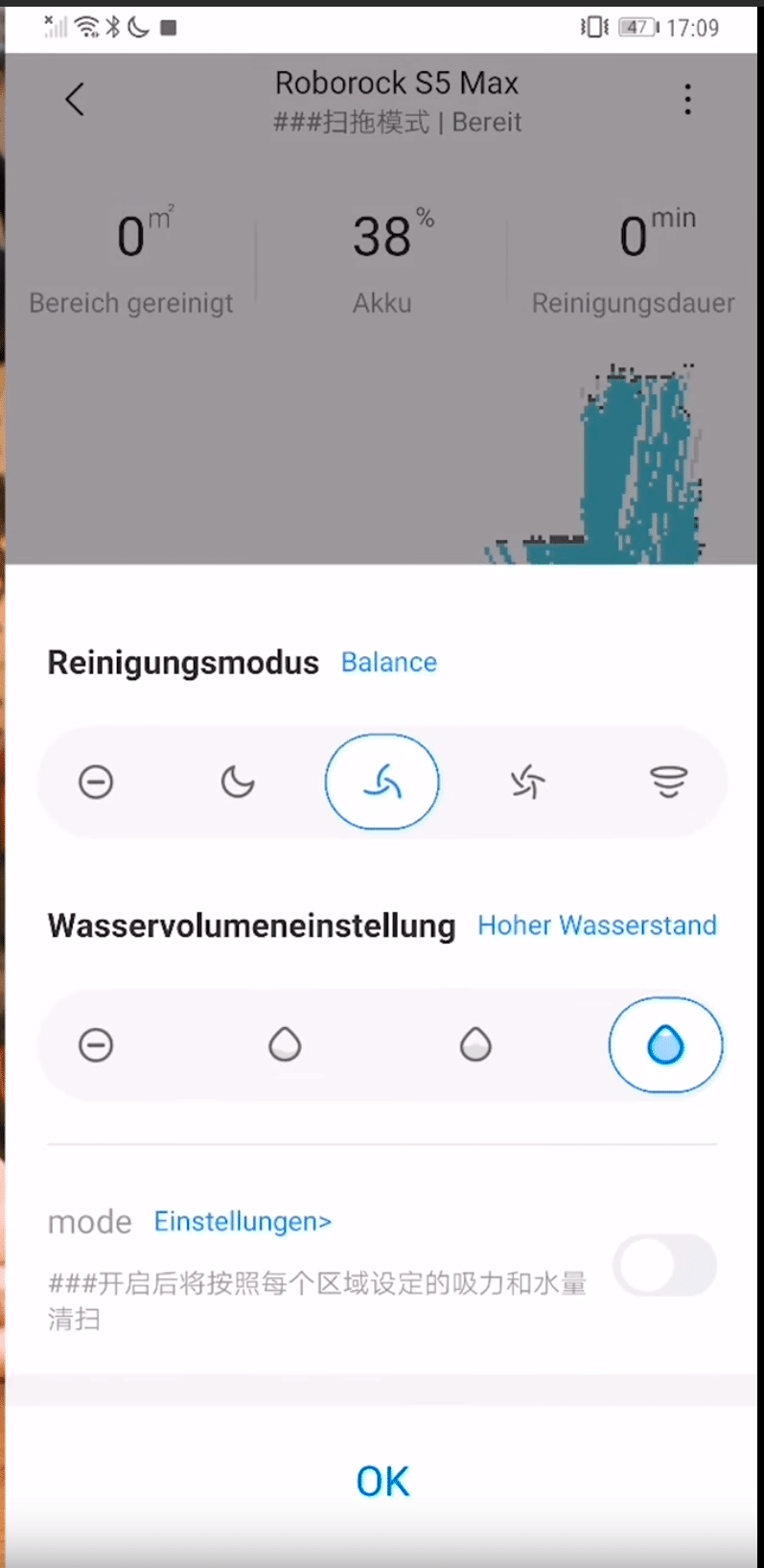Select the turbo fan cleaning mode
The height and width of the screenshot is (1568, 764).
pyautogui.click(x=526, y=783)
